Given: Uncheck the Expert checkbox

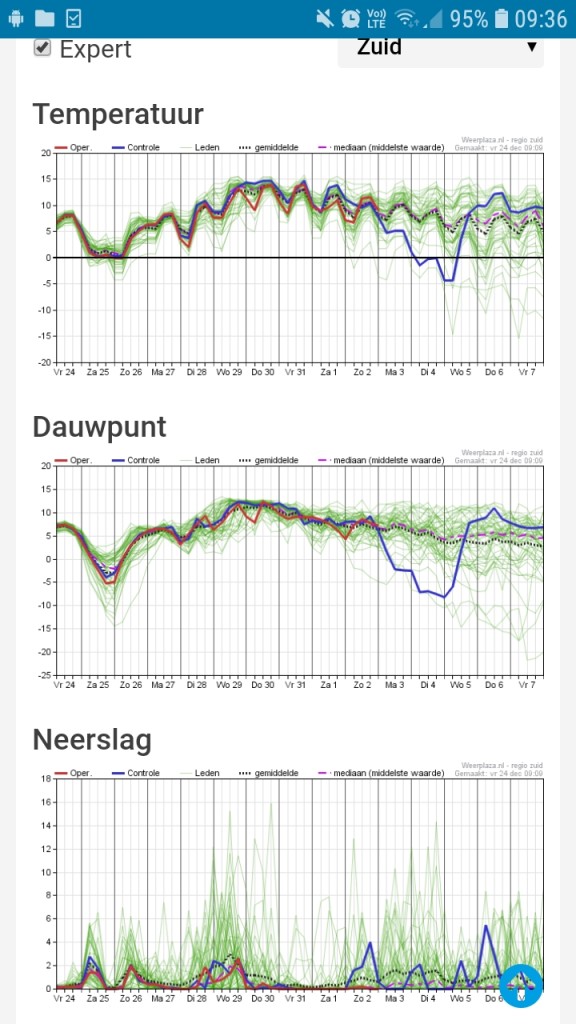Looking at the screenshot, I should pyautogui.click(x=42, y=48).
